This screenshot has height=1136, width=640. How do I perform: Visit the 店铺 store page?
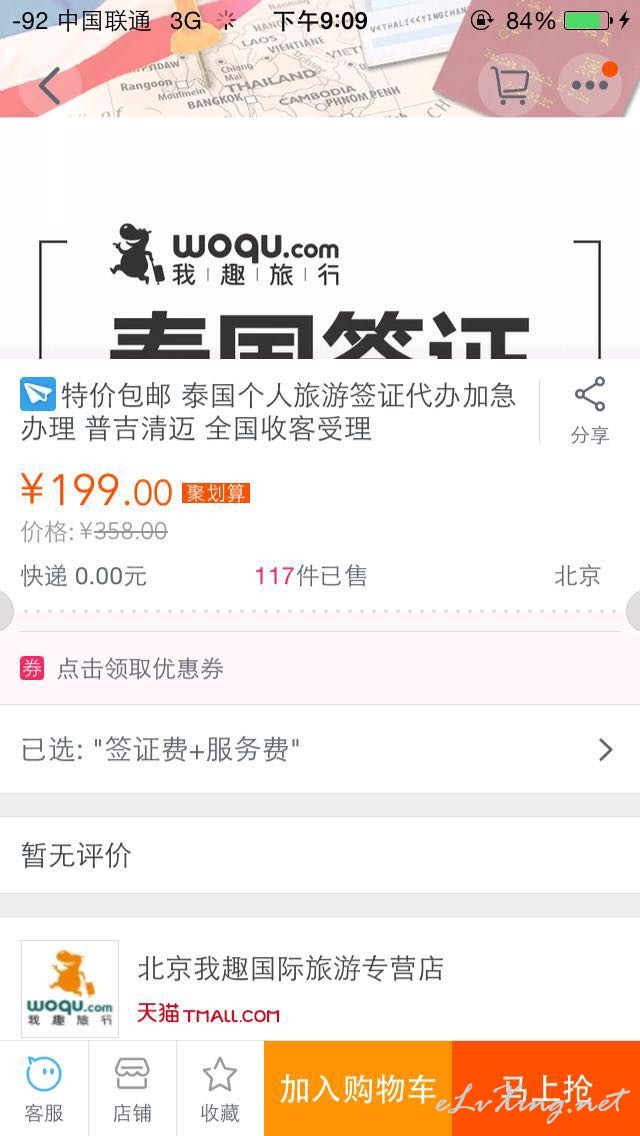(132, 1089)
